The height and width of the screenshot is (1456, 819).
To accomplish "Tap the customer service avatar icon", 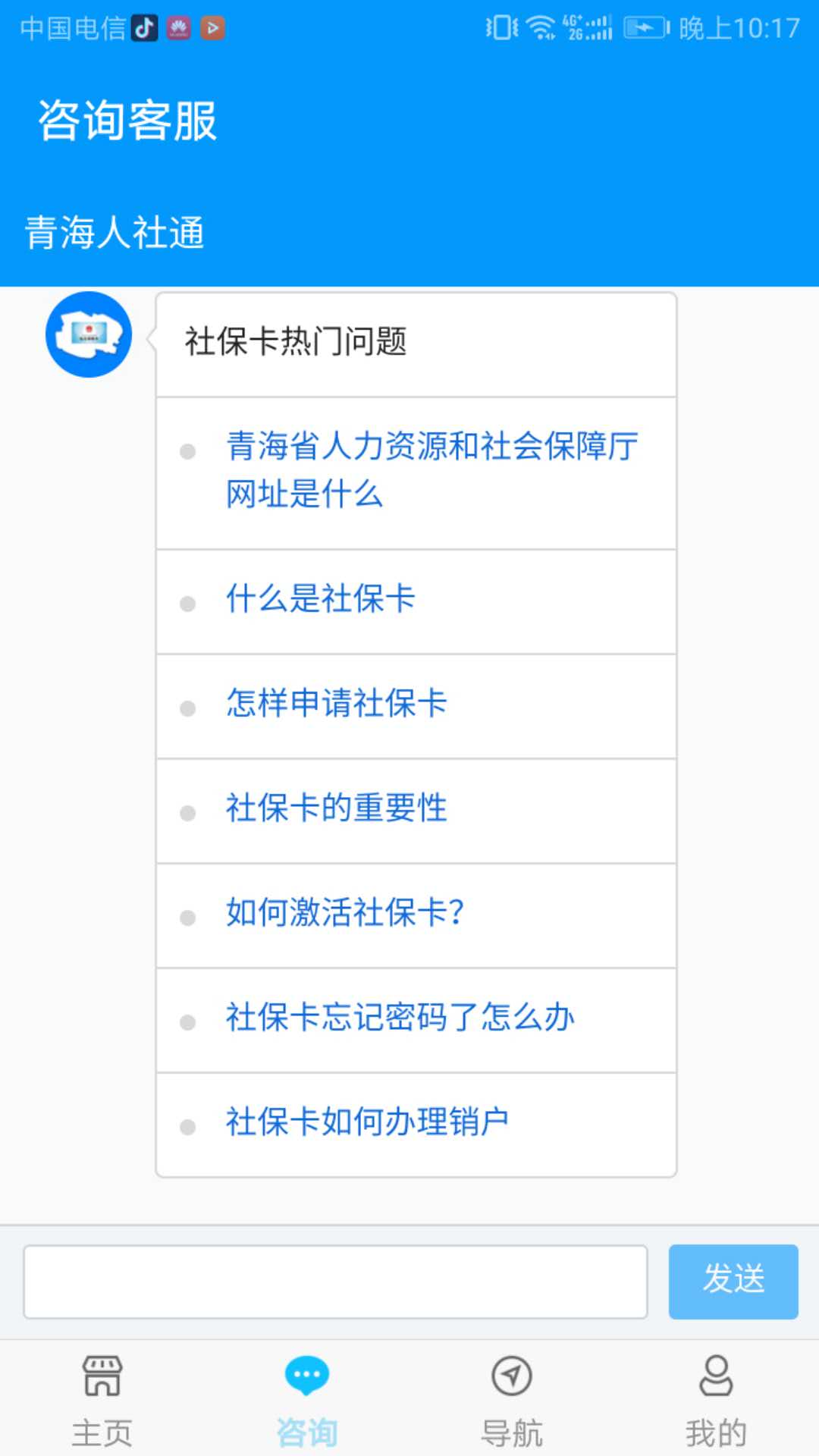I will click(88, 334).
